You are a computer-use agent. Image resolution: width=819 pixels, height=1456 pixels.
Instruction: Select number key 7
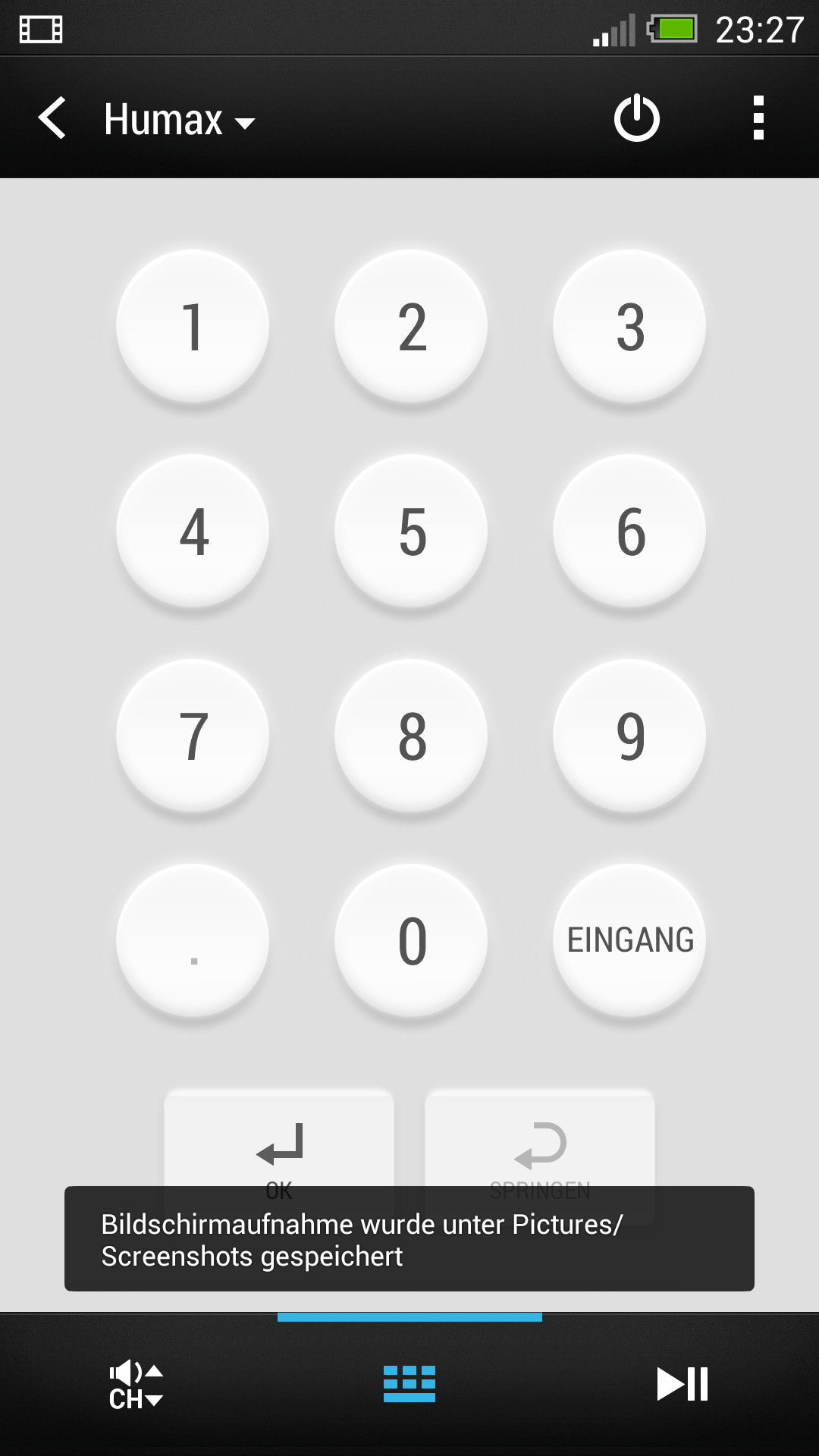193,736
